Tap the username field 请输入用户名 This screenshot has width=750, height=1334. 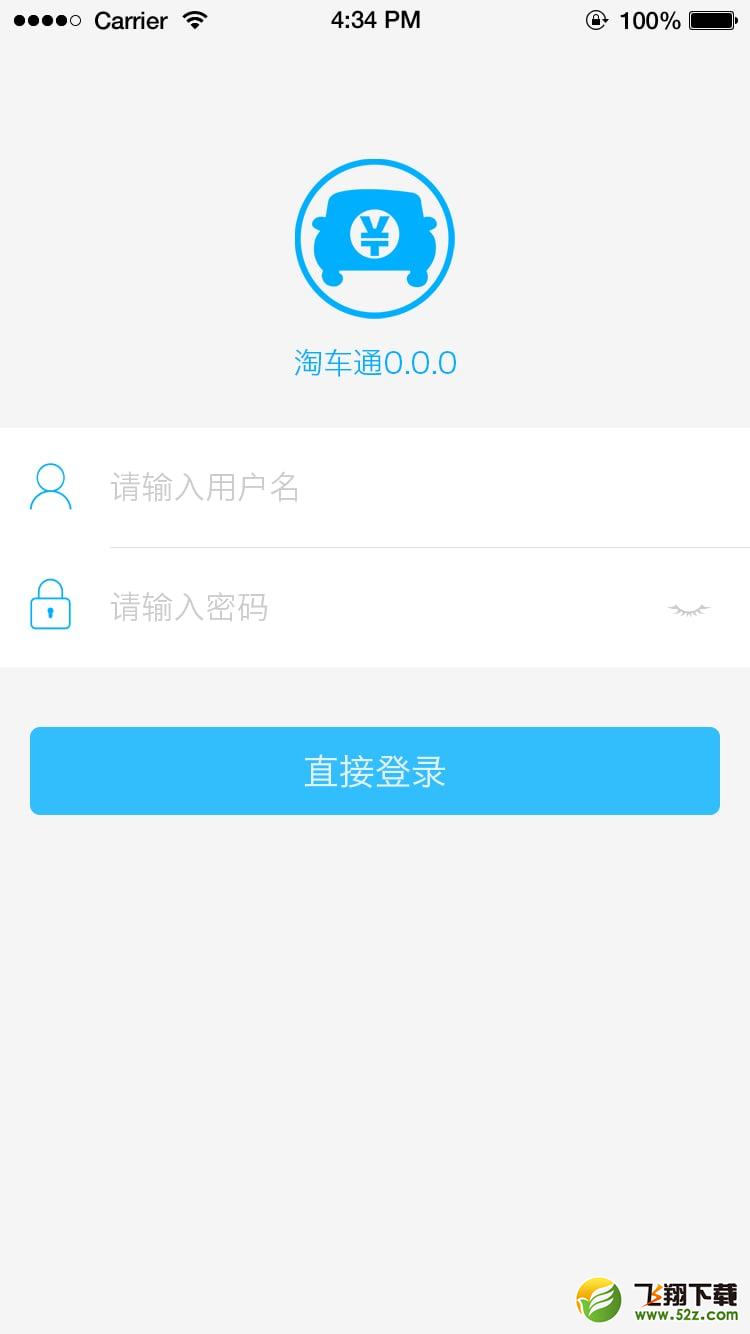428,487
